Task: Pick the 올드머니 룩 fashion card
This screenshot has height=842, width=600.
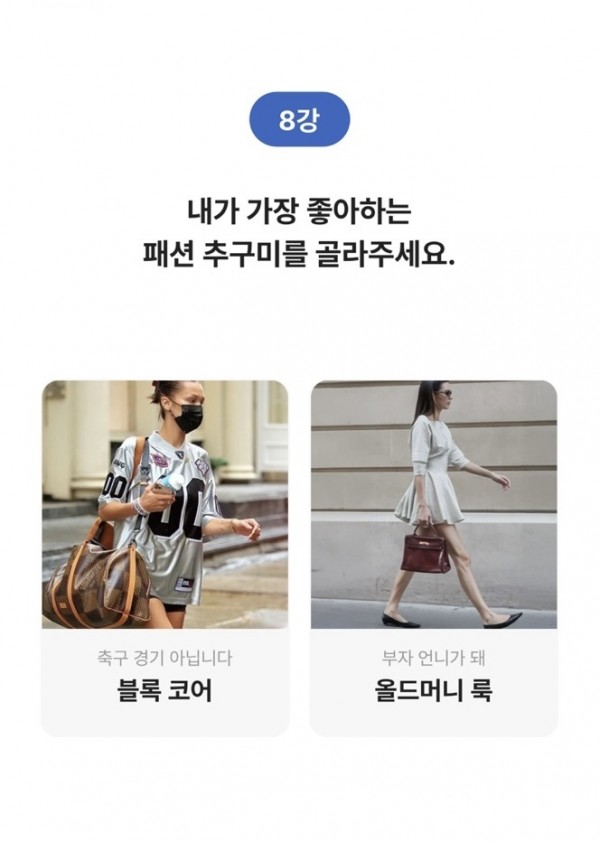Action: click(x=433, y=556)
